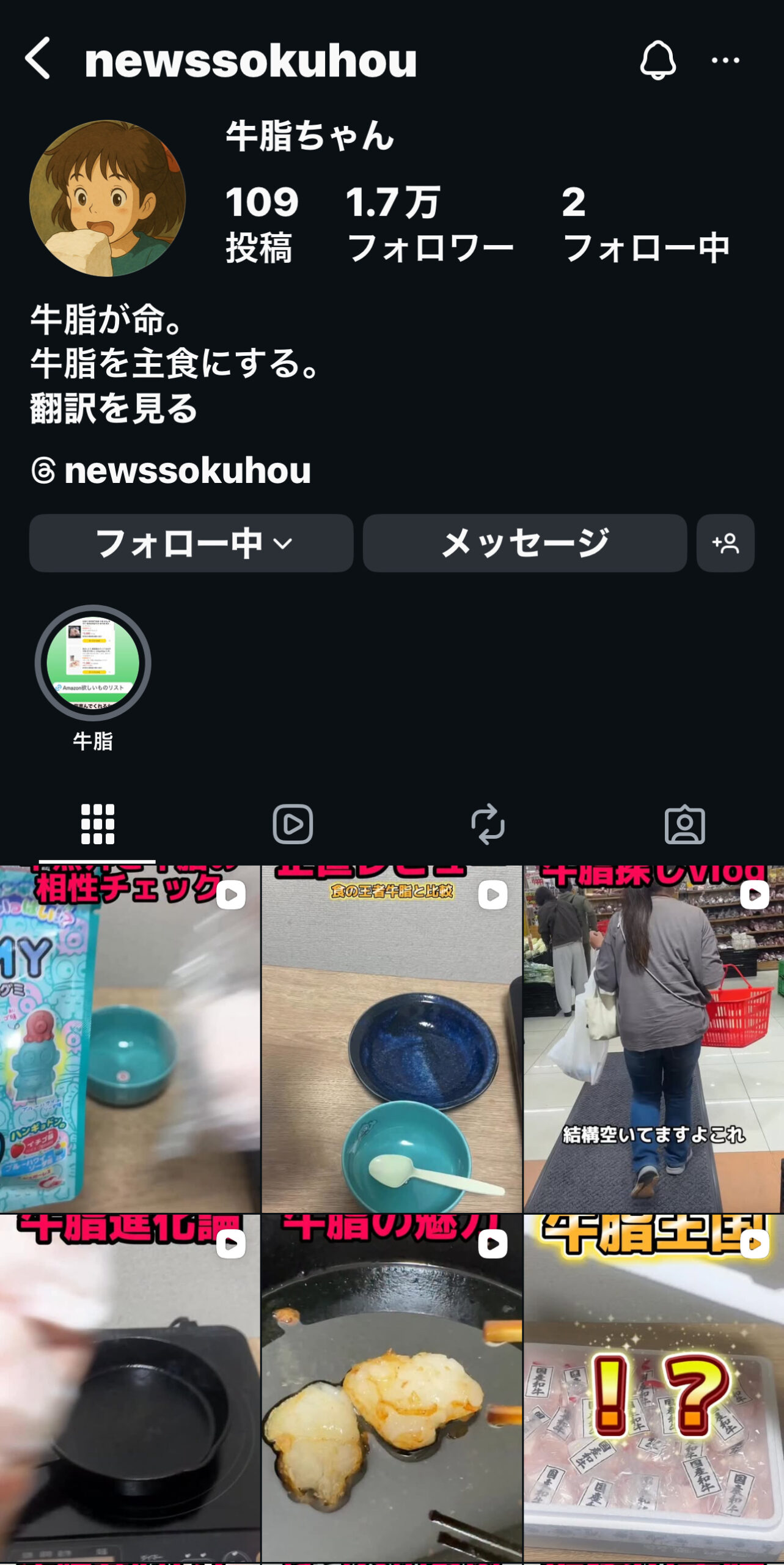Viewport: 784px width, 1565px height.
Task: Tap 翻訳を見る to translate bio
Action: click(114, 408)
